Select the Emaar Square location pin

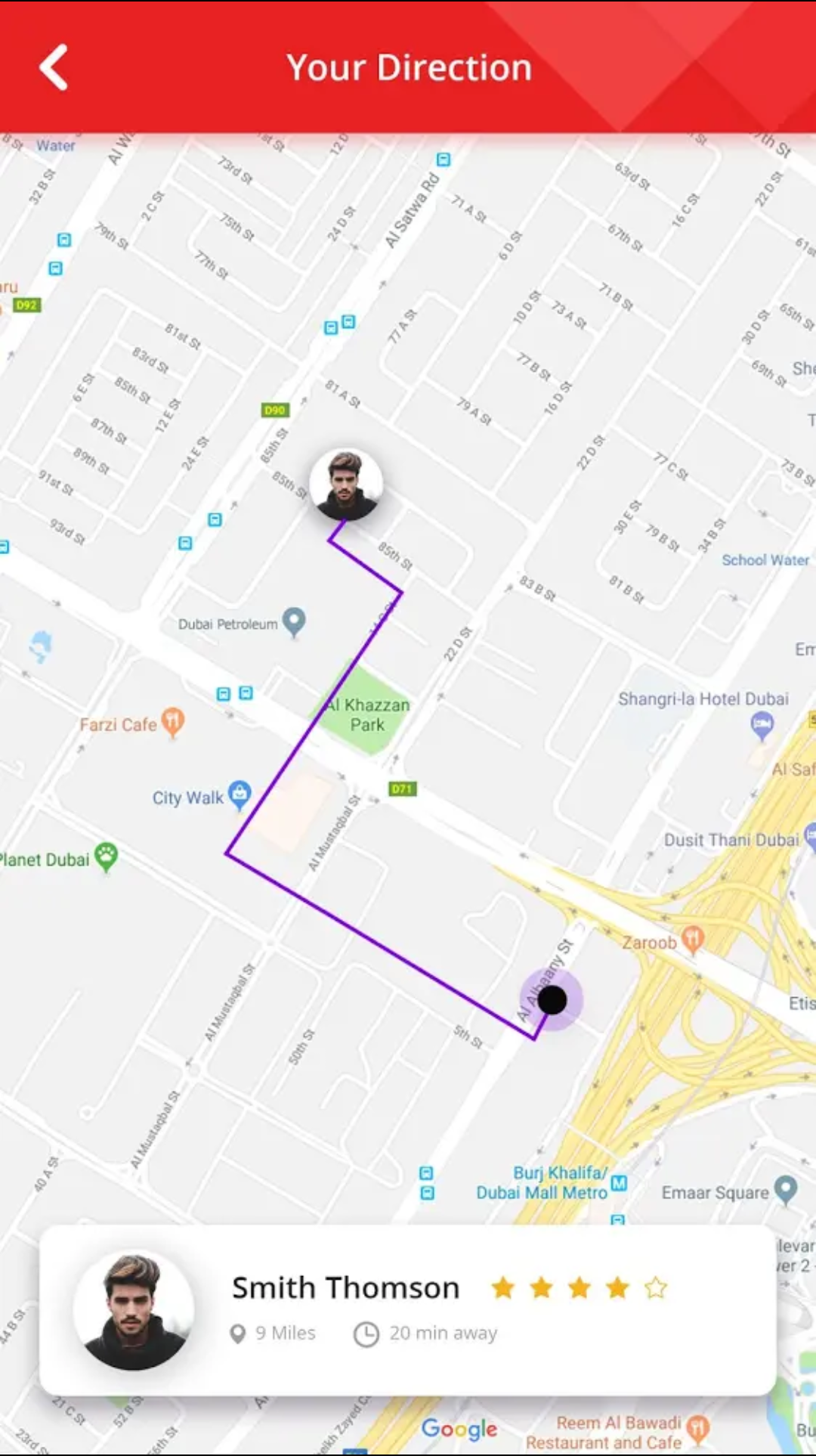click(787, 1189)
